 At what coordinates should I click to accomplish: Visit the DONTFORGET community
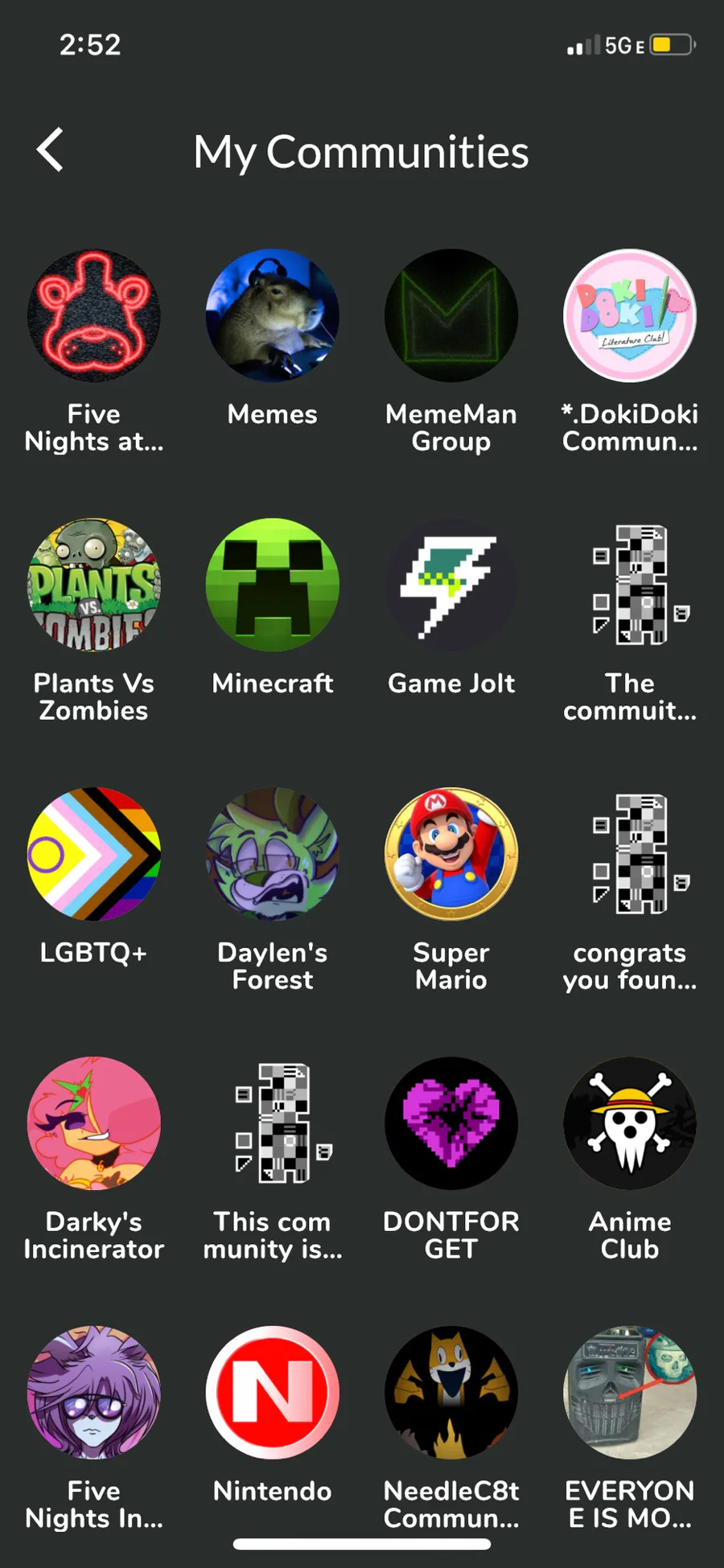[451, 1123]
